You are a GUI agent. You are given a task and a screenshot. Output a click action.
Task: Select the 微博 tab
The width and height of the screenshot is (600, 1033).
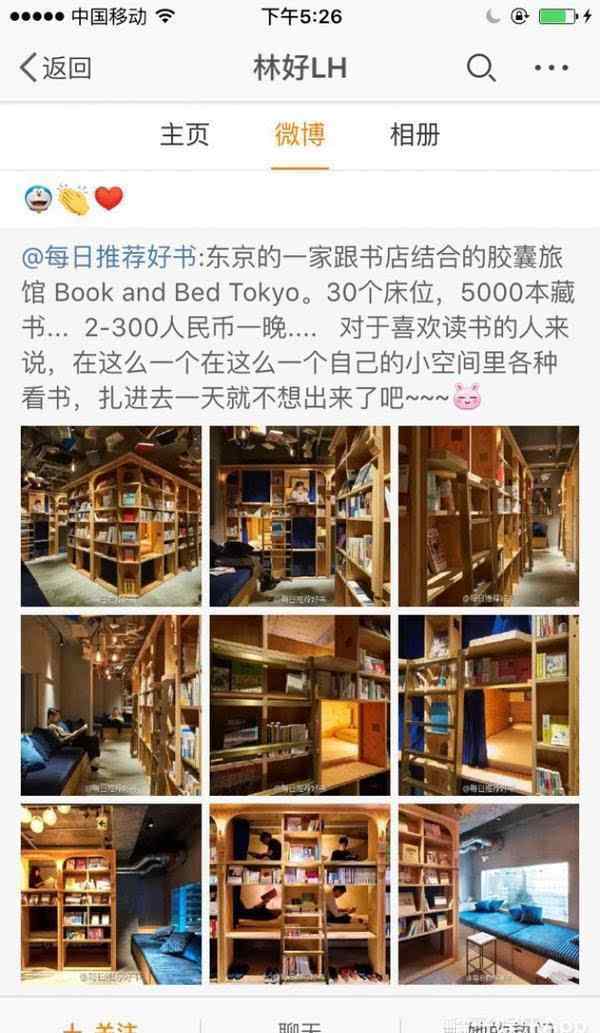(x=300, y=135)
